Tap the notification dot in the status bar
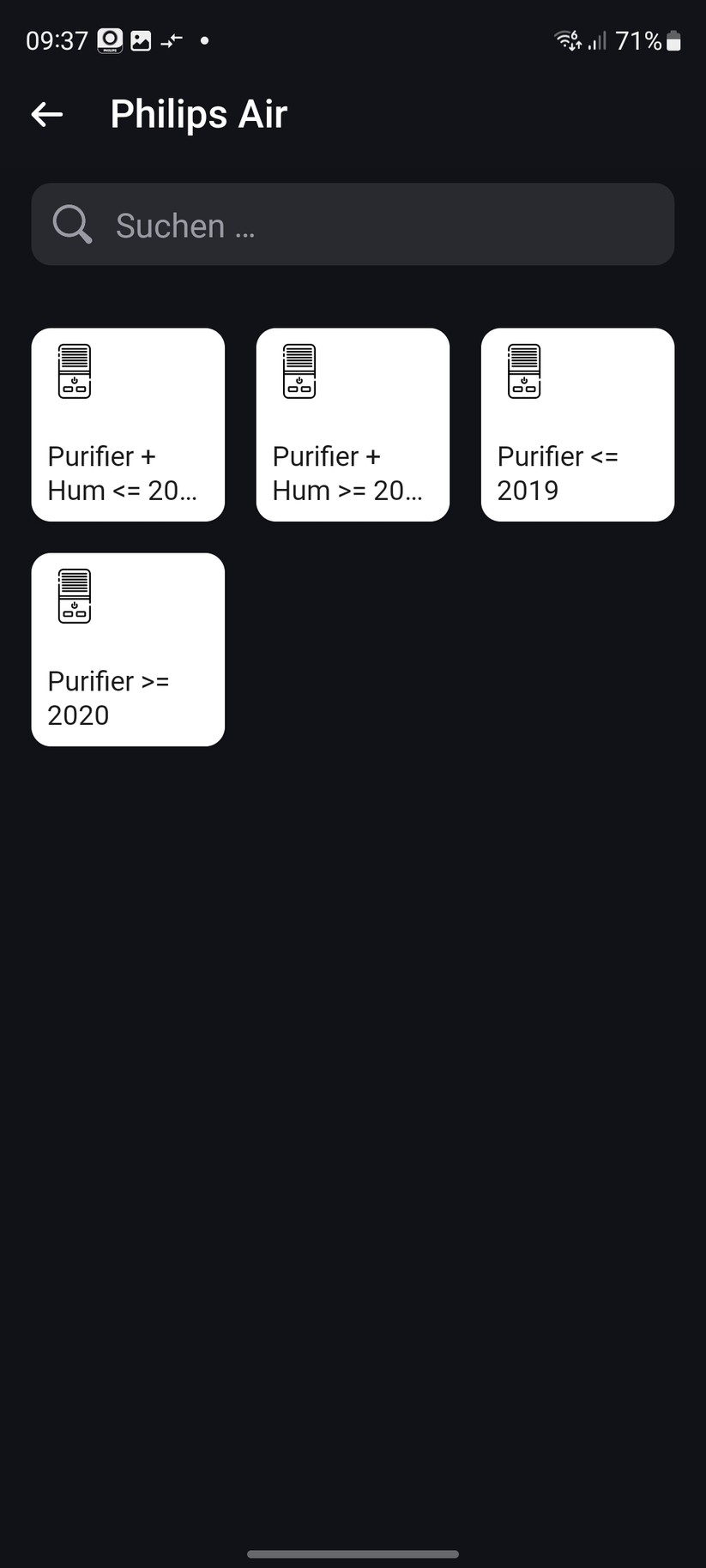Viewport: 706px width, 1568px height. pyautogui.click(x=204, y=40)
